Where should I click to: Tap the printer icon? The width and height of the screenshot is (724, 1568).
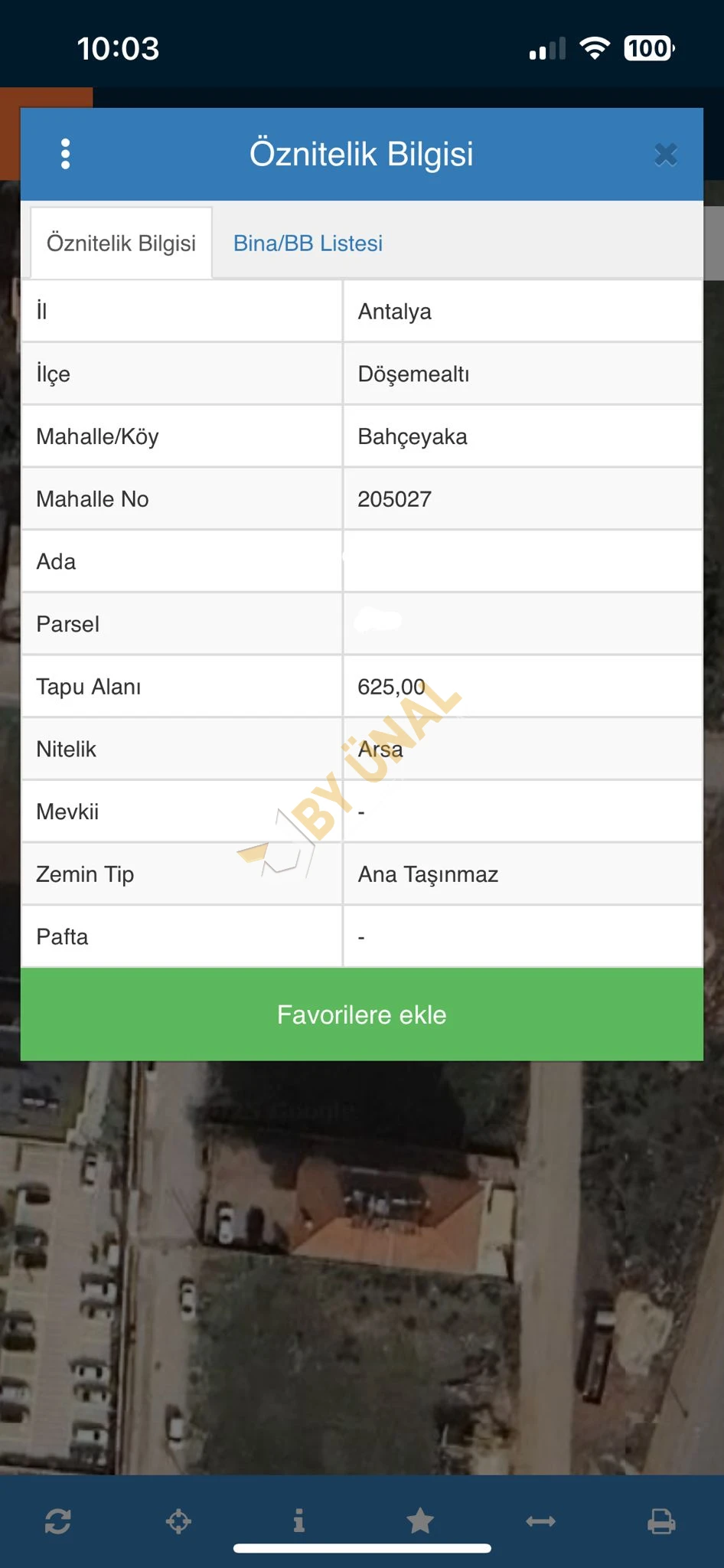[x=661, y=1521]
